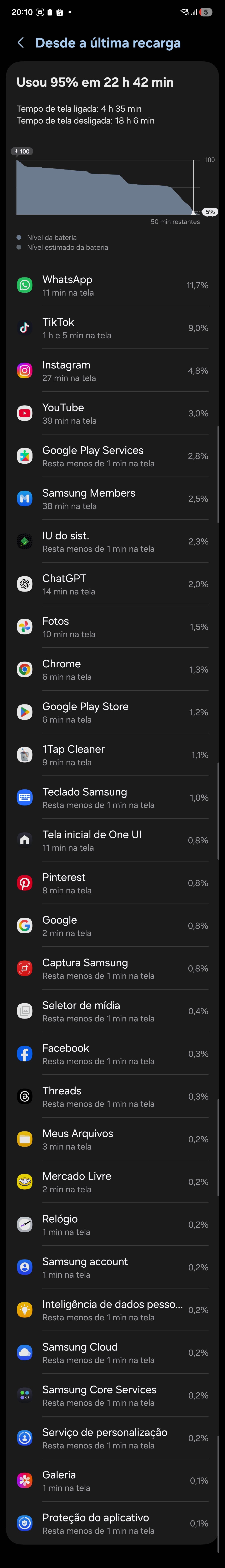Open the Fotos usage row
225x1568 pixels.
112,626
